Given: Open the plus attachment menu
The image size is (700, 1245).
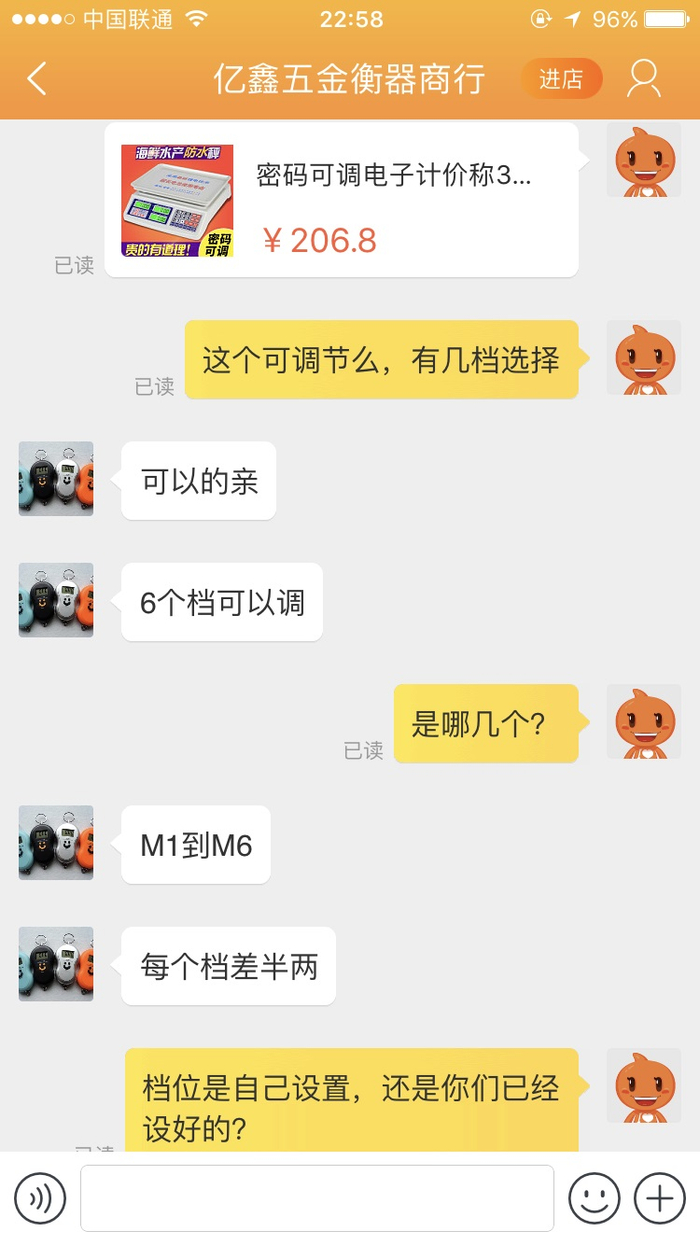Looking at the screenshot, I should point(660,1197).
